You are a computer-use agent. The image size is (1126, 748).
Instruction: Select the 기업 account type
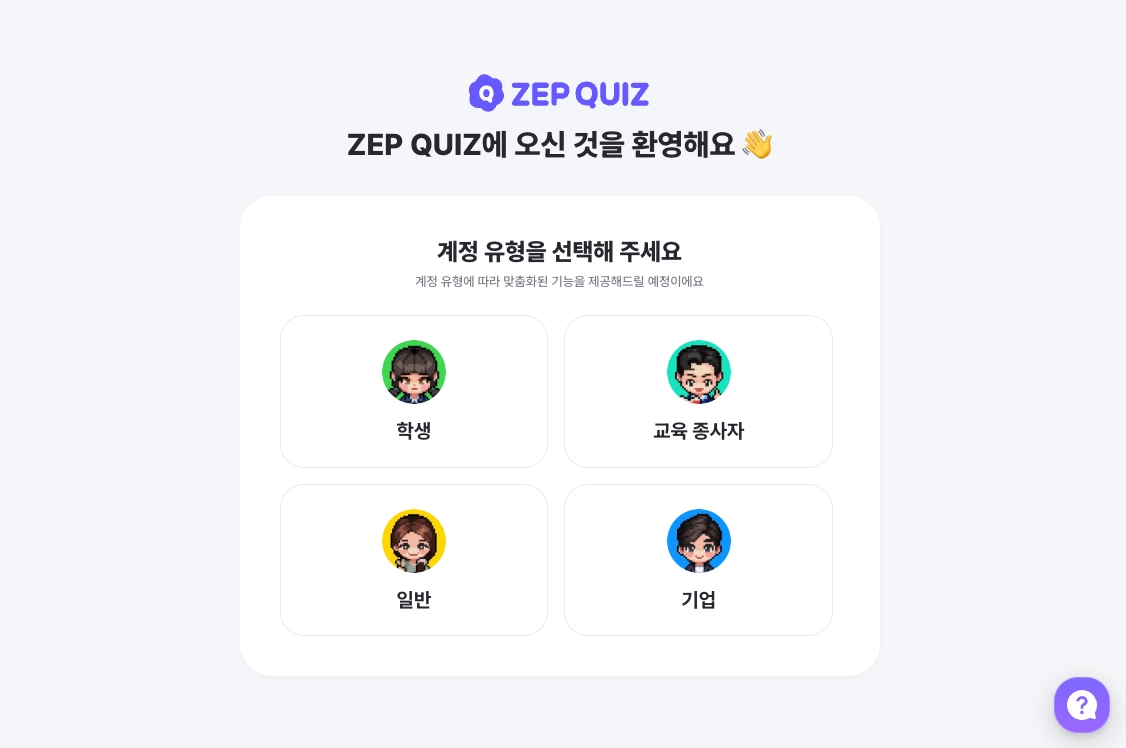[698, 560]
